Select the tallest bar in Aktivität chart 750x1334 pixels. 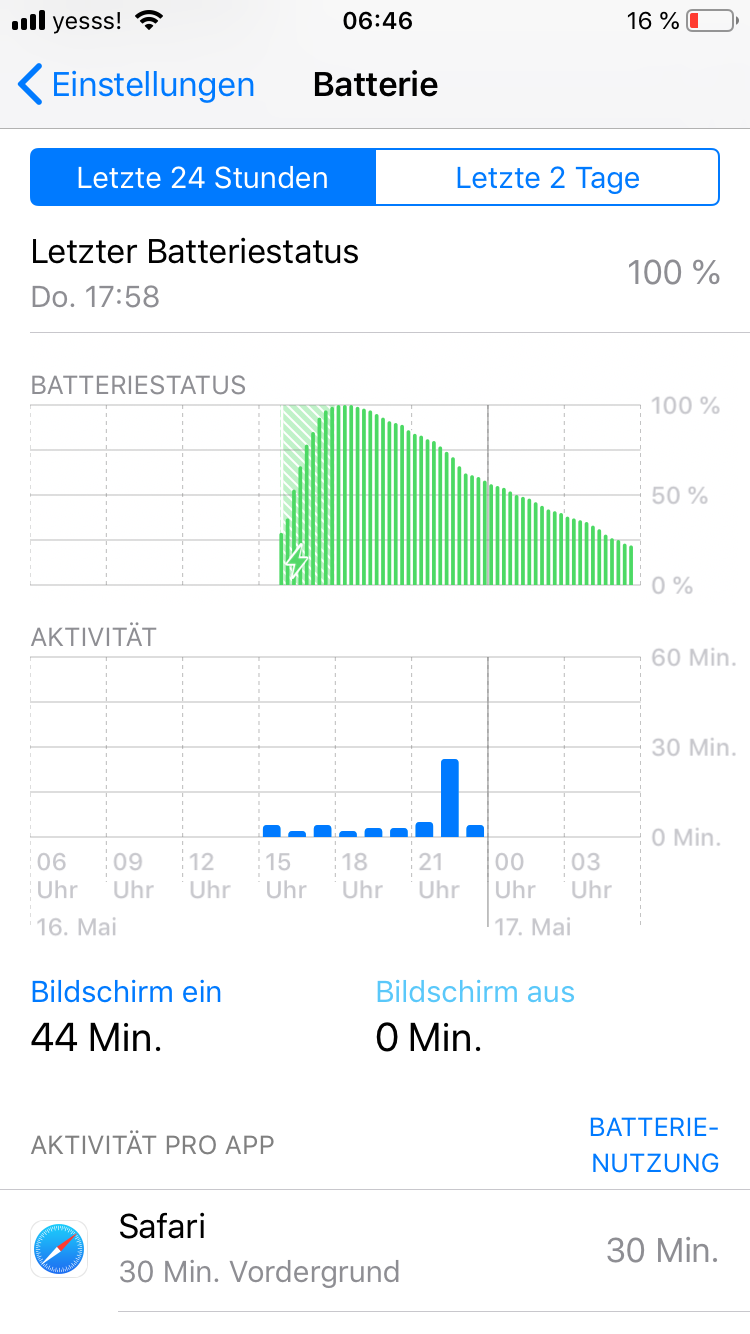450,798
